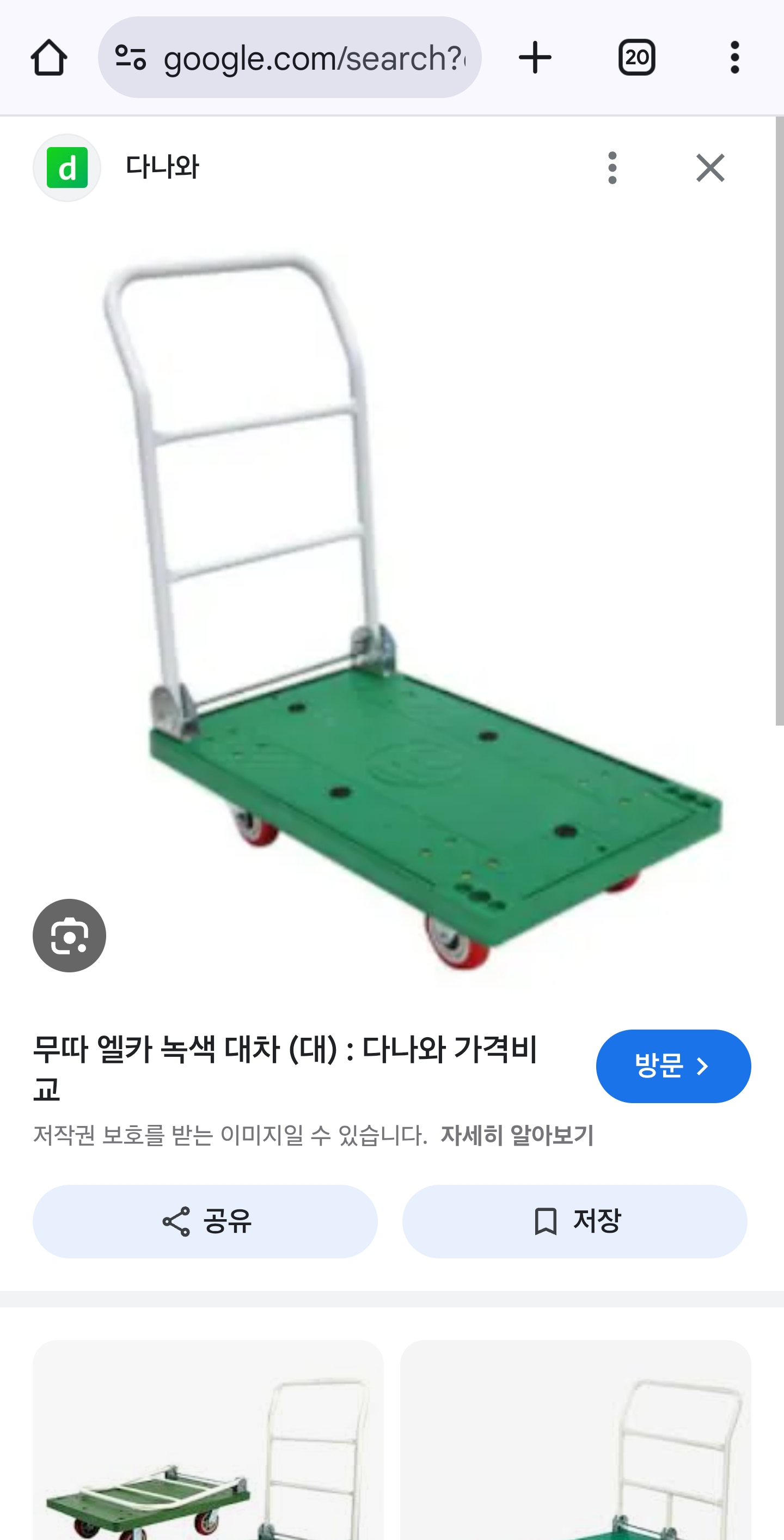Open the 무따 엘카 녹색 대차 title link
This screenshot has height=1540, width=784.
point(286,1069)
